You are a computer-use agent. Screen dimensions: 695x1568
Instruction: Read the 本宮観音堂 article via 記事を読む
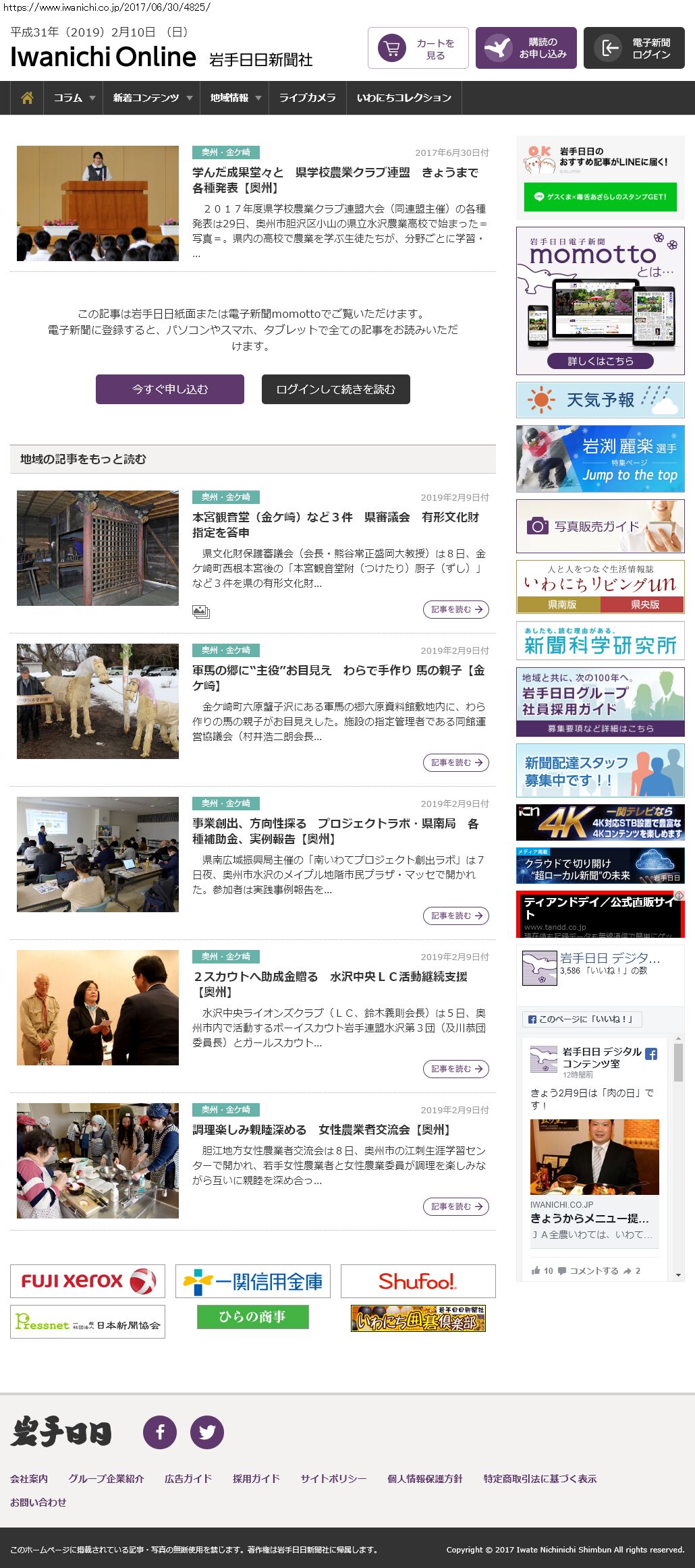point(456,609)
